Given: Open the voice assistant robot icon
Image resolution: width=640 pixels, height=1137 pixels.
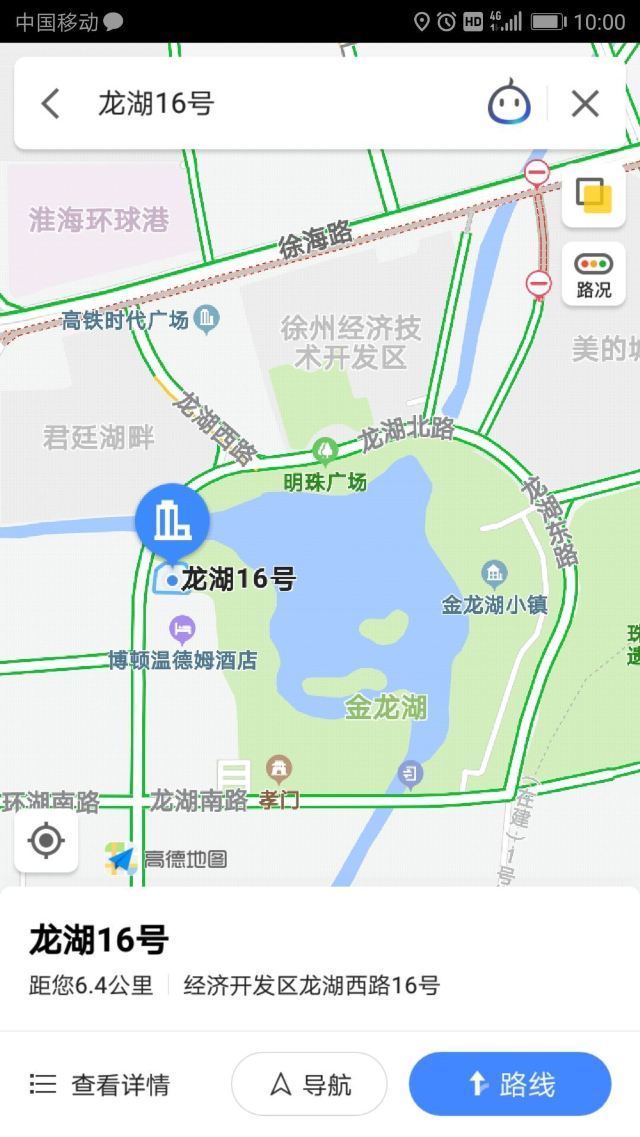Looking at the screenshot, I should point(509,103).
